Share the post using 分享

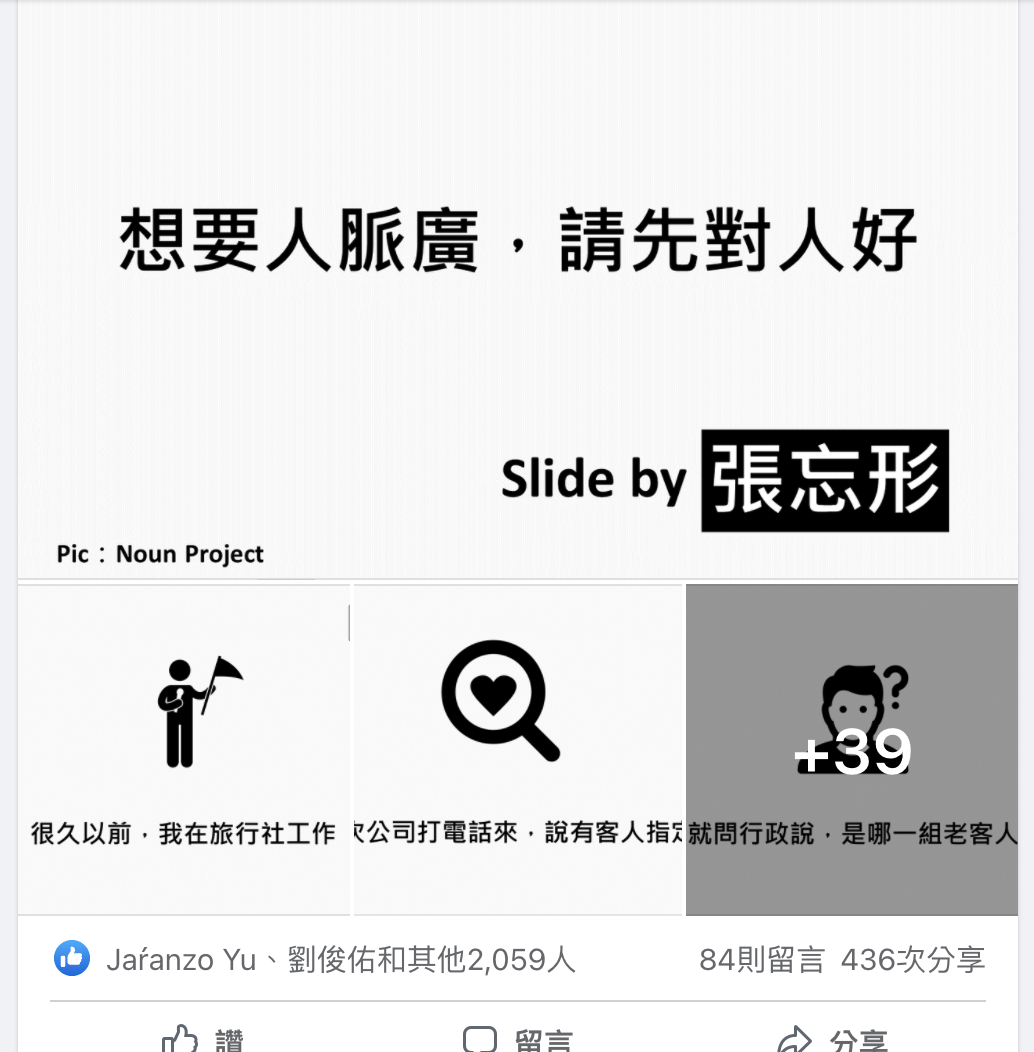coord(832,1040)
